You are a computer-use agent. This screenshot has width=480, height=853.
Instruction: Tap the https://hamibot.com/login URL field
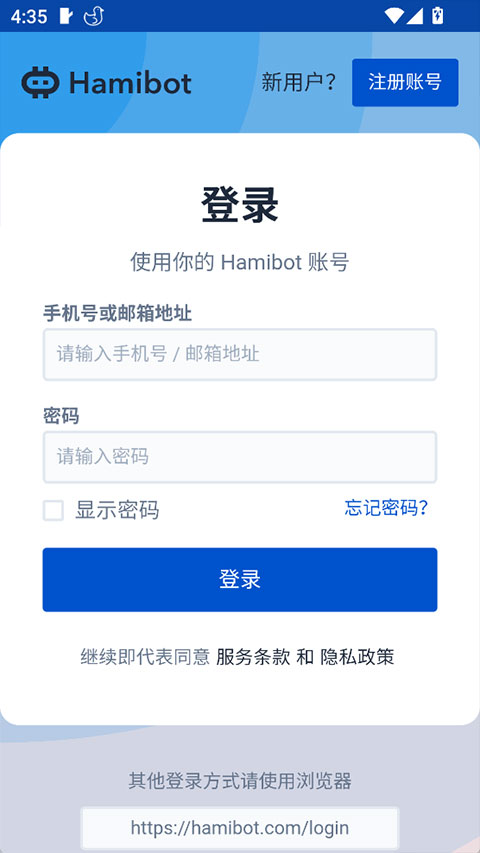(x=240, y=828)
